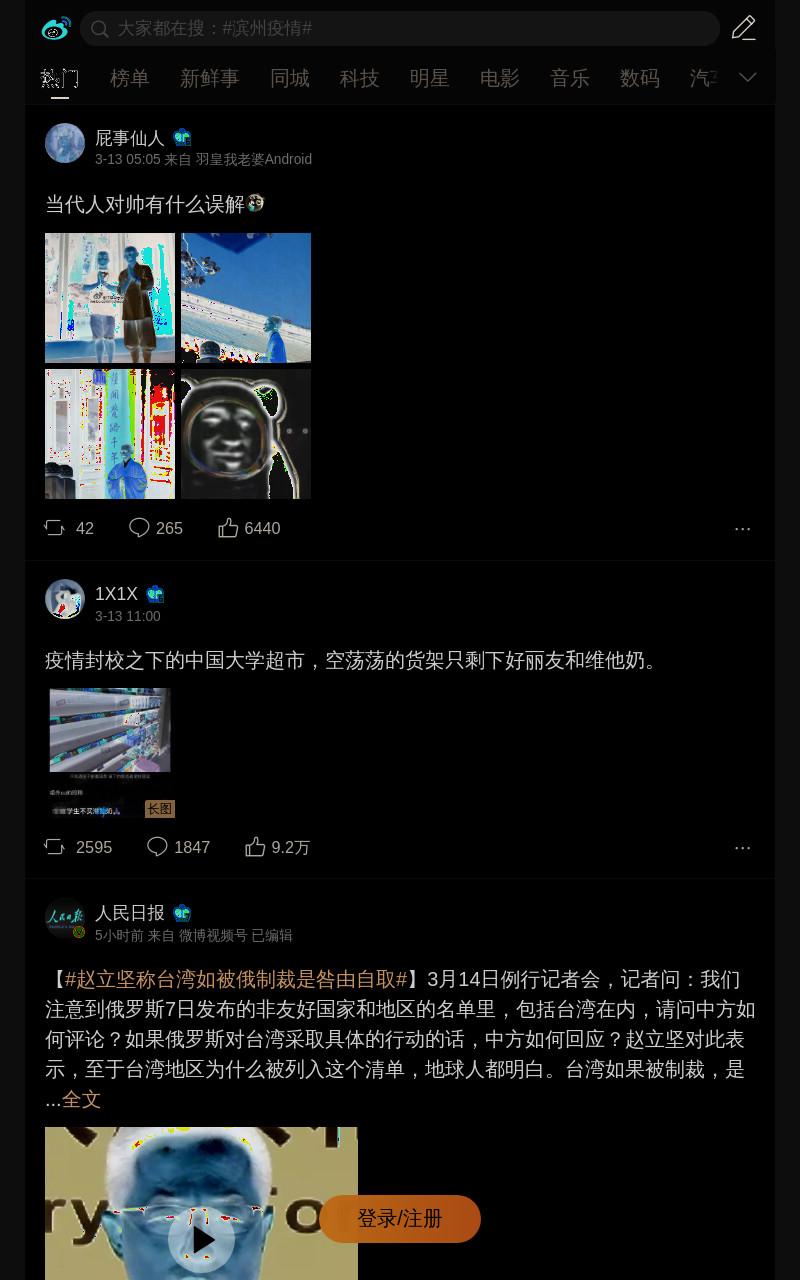Screen dimensions: 800x1280
Task: Open more options for 屁事仙人's post
Action: pyautogui.click(x=742, y=528)
